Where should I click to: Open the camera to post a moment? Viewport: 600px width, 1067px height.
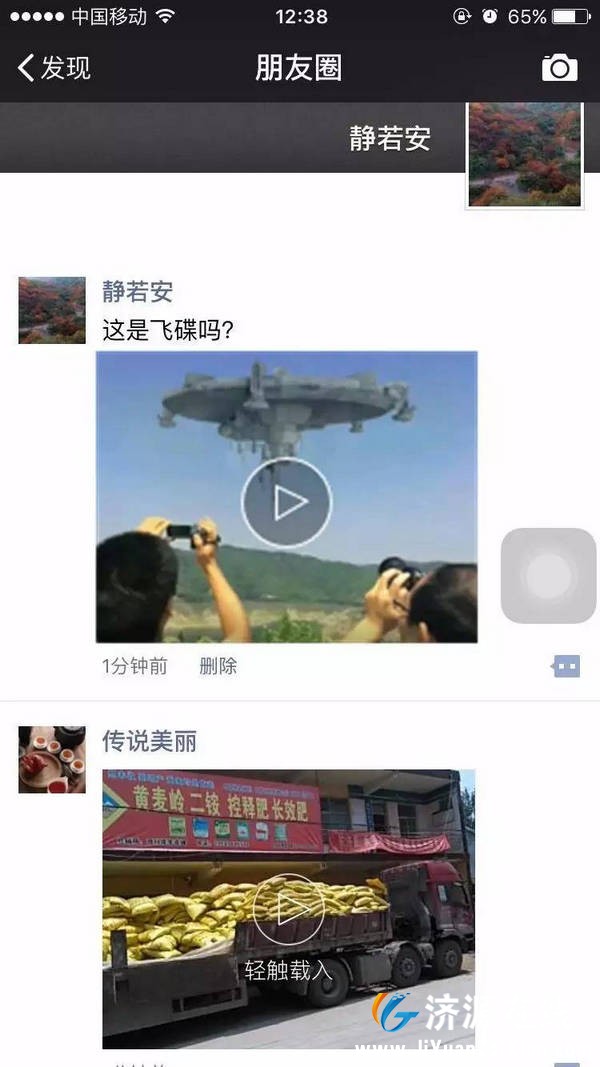coord(559,68)
